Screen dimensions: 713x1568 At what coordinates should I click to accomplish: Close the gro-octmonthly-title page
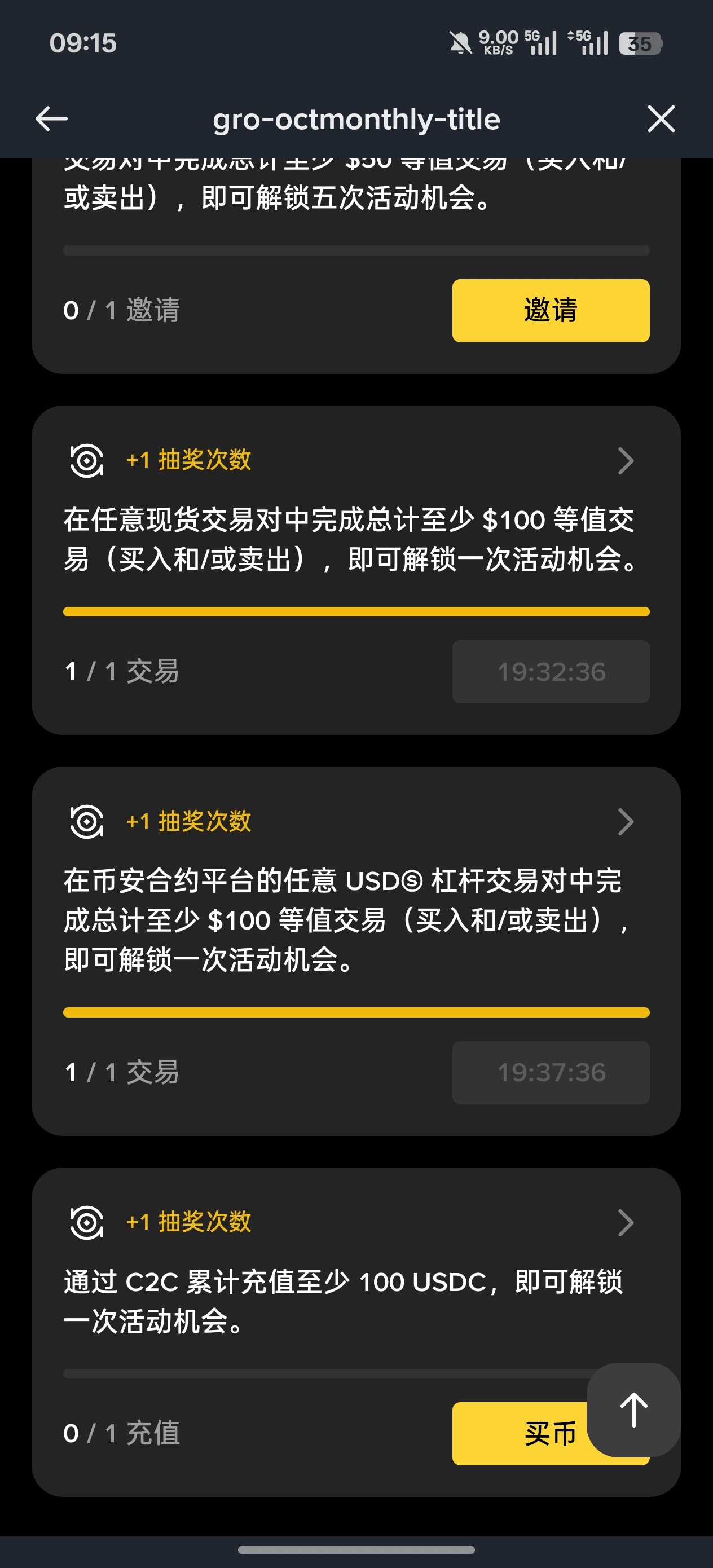point(661,118)
